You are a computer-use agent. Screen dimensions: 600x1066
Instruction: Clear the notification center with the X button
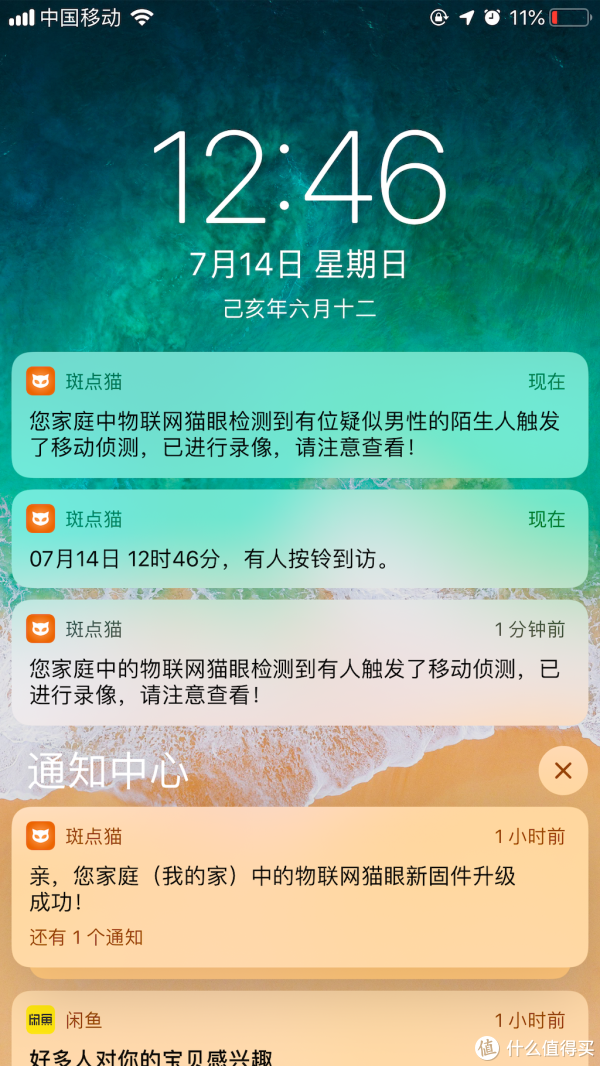(x=563, y=771)
